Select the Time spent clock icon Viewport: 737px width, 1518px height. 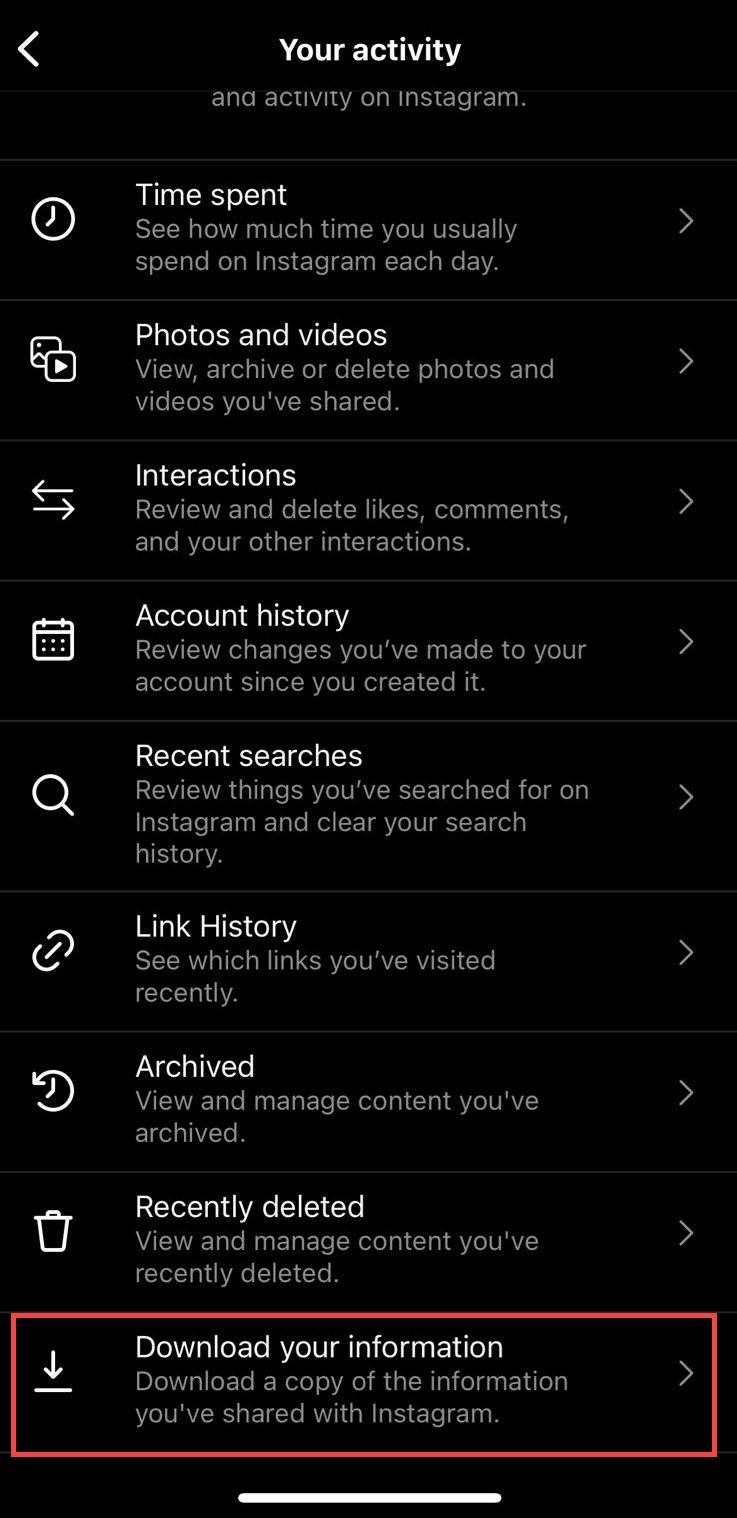tap(53, 218)
